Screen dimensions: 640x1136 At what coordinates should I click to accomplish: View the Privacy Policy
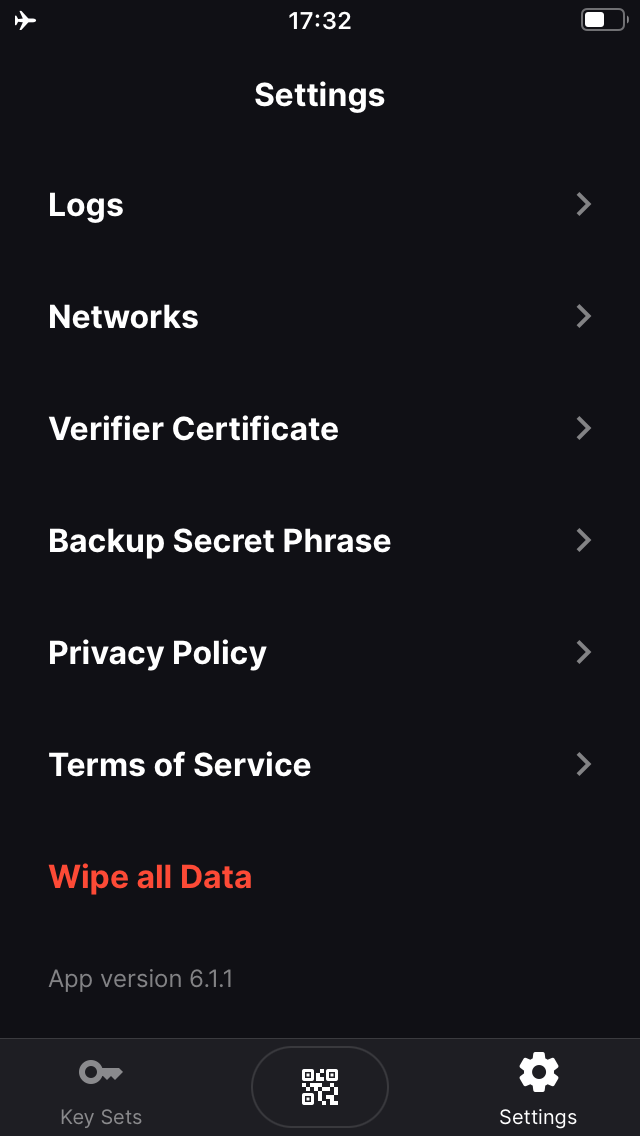[320, 652]
